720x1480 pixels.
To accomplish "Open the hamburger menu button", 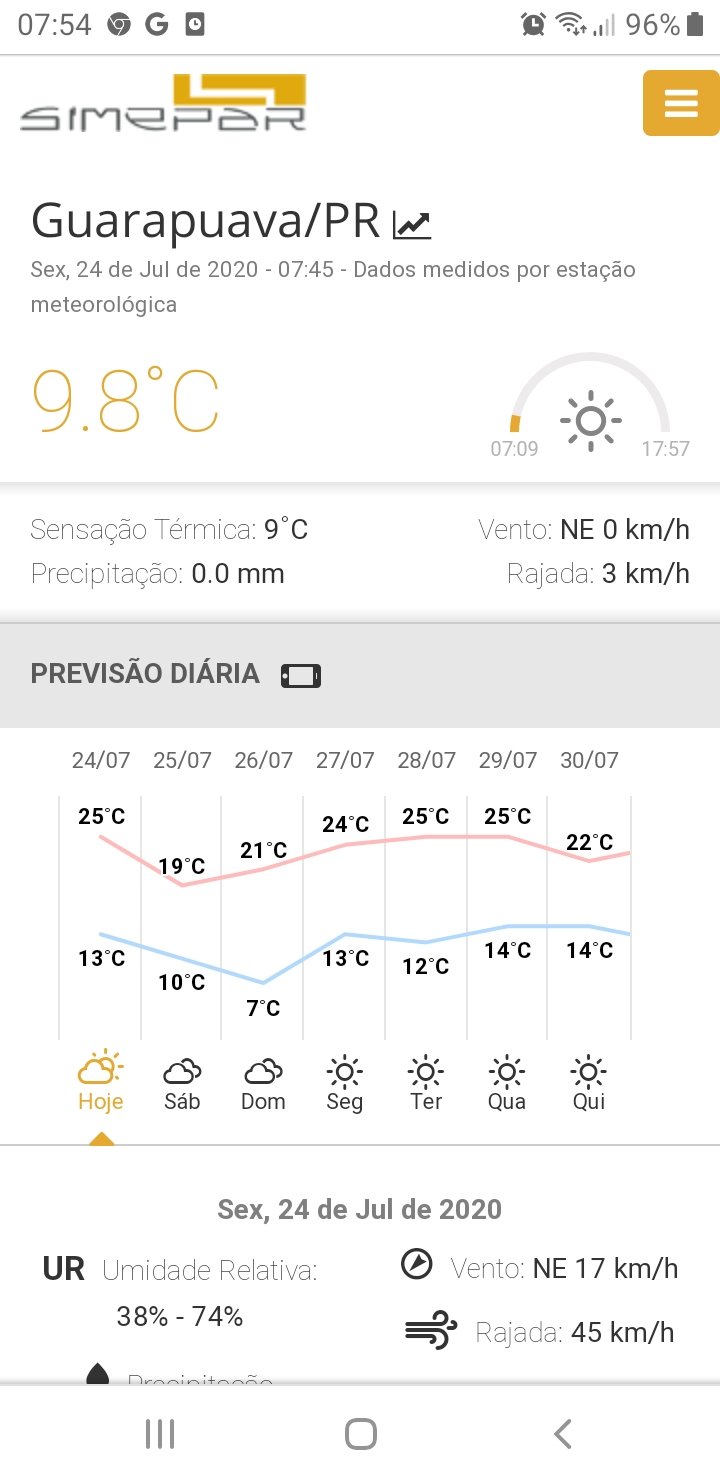I will pos(681,103).
